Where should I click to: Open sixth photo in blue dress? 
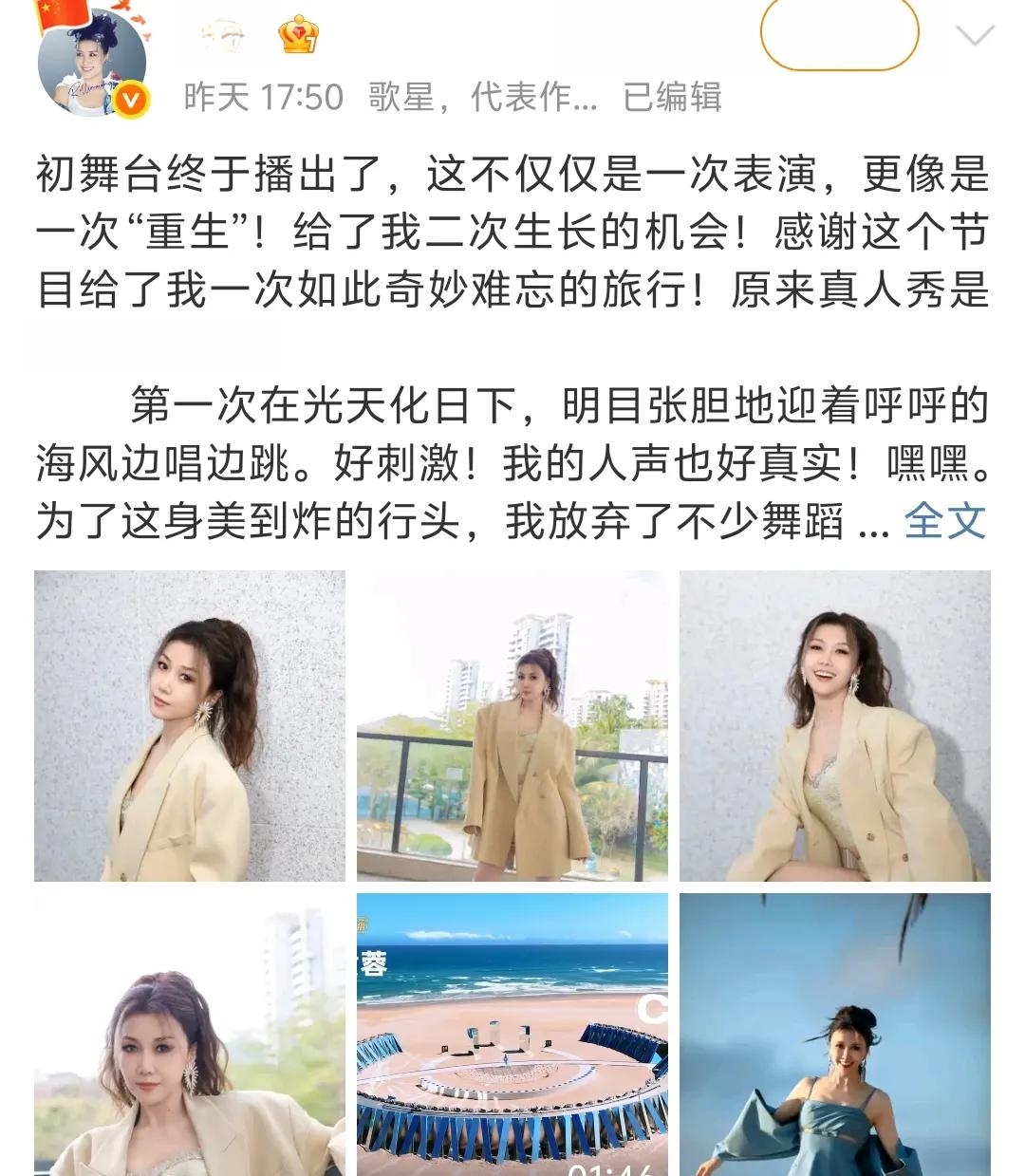(835, 1035)
